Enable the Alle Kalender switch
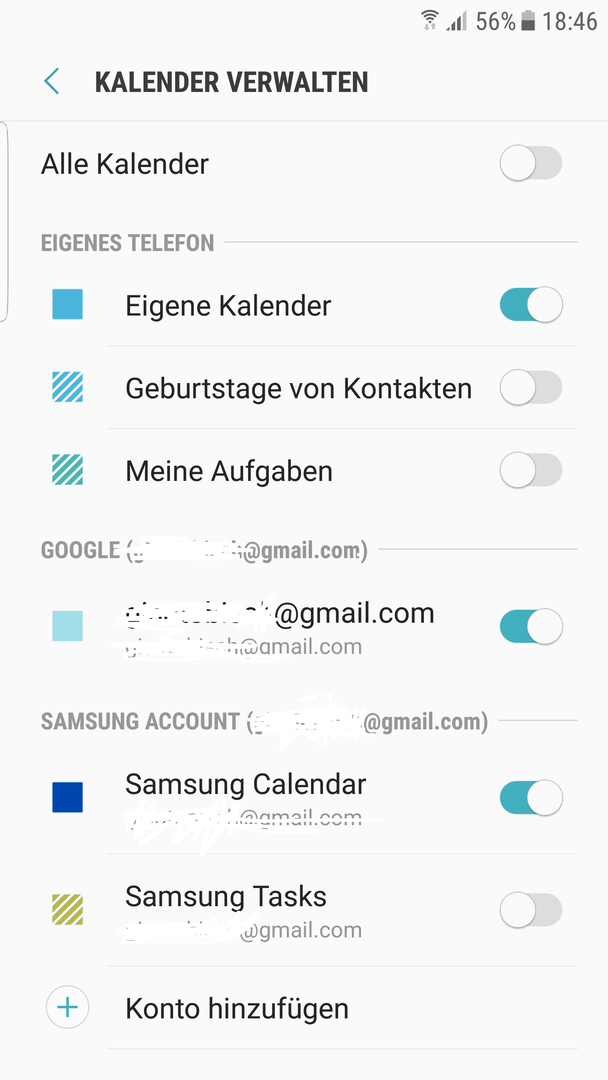The width and height of the screenshot is (608, 1080). click(531, 163)
